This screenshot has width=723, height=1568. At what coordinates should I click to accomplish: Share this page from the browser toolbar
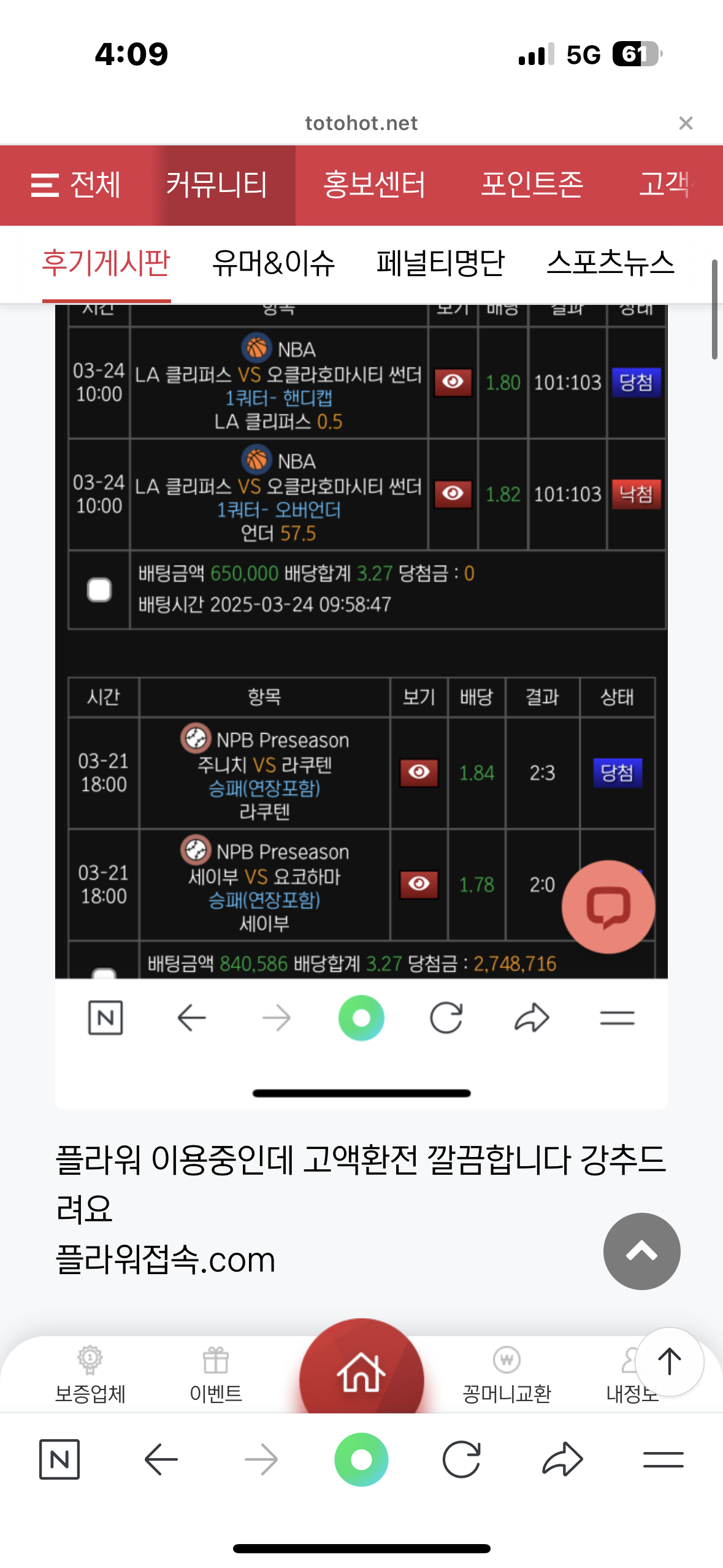click(562, 1459)
